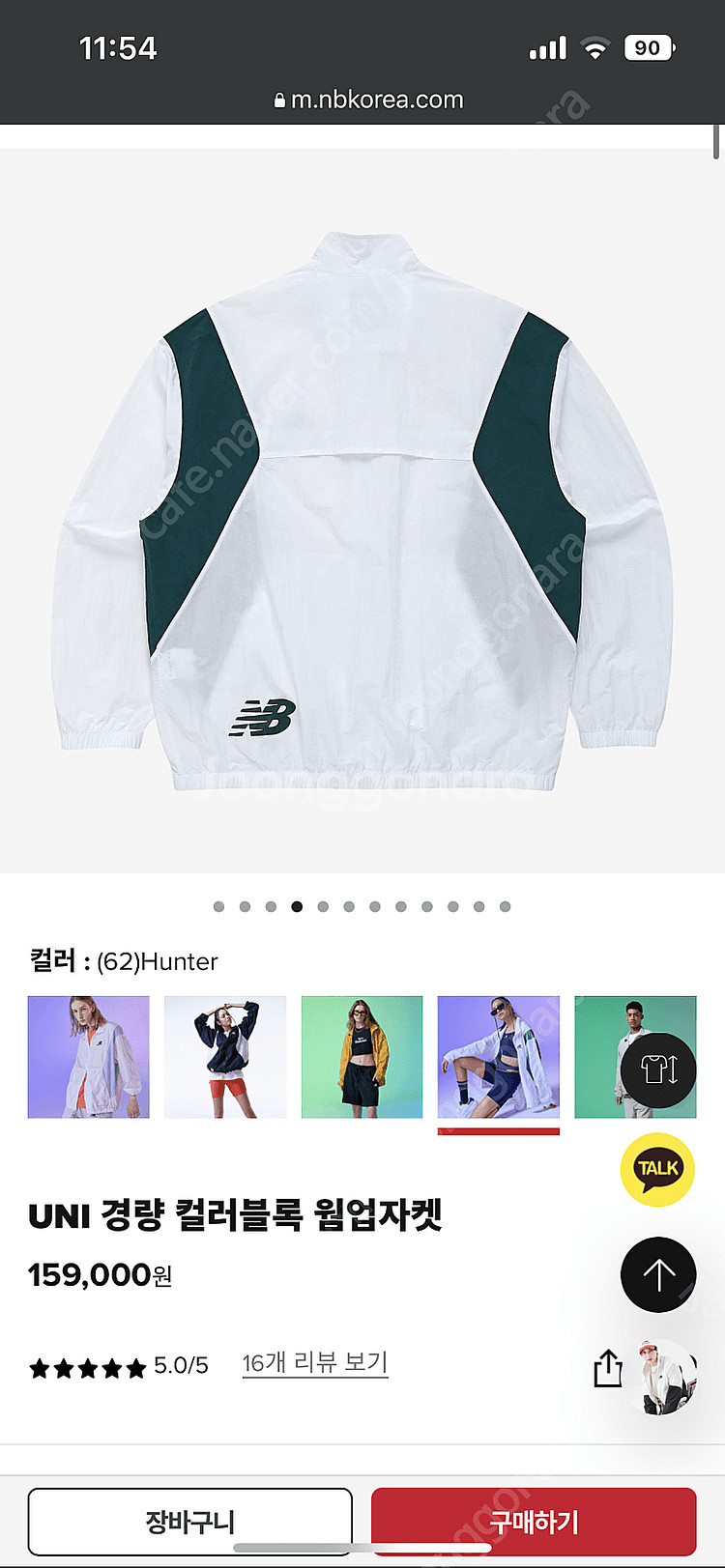Screen dimensions: 725x1568
Task: Tap the battery indicator showing 90
Action: [650, 45]
